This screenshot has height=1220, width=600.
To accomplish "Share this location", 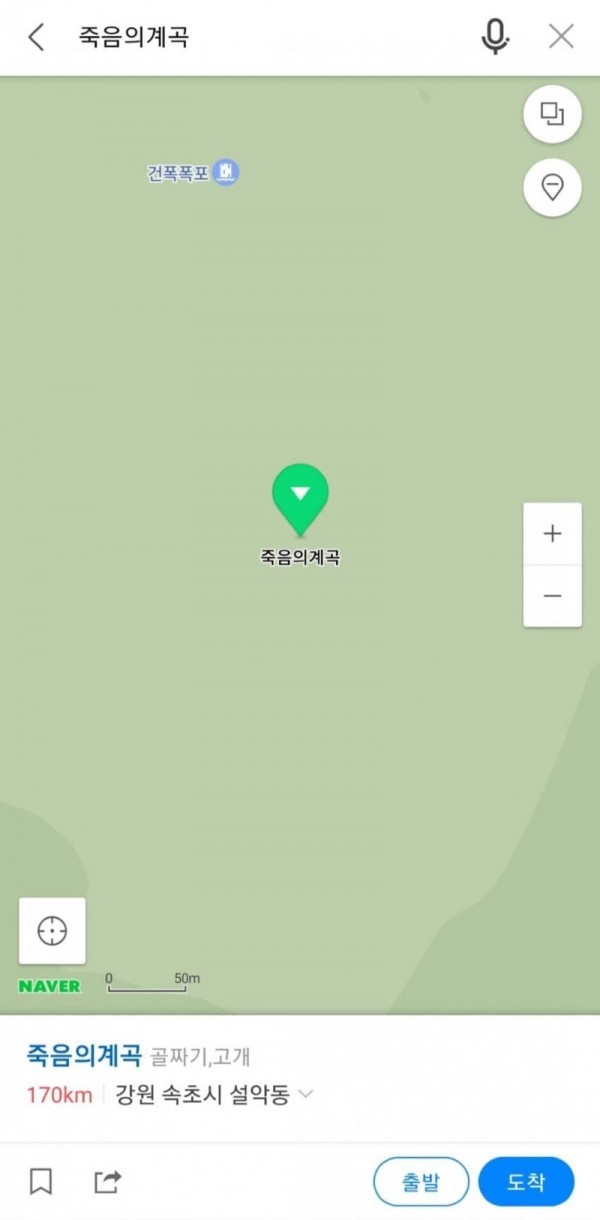I will pos(107,1182).
